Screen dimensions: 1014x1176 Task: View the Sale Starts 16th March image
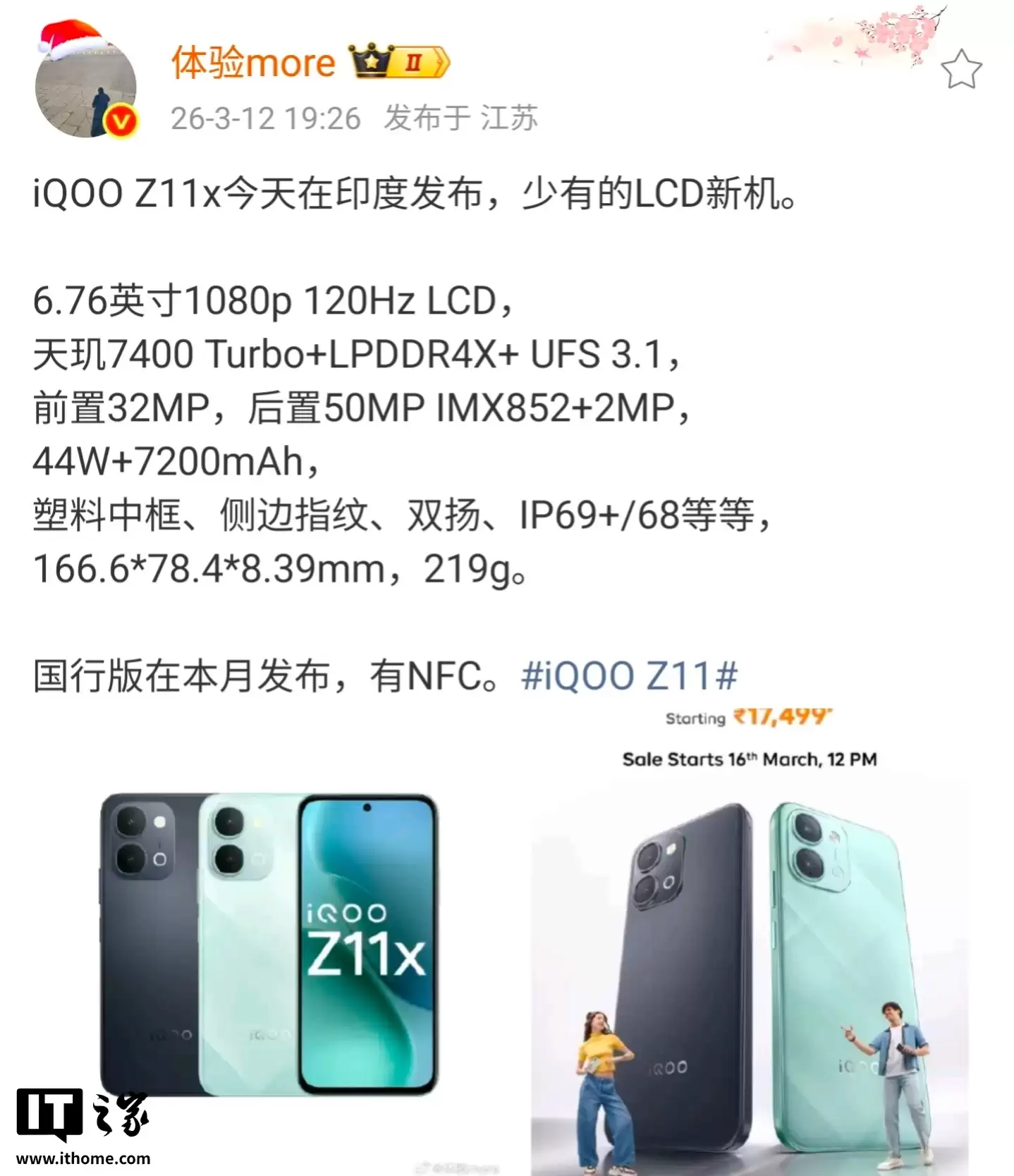749,945
